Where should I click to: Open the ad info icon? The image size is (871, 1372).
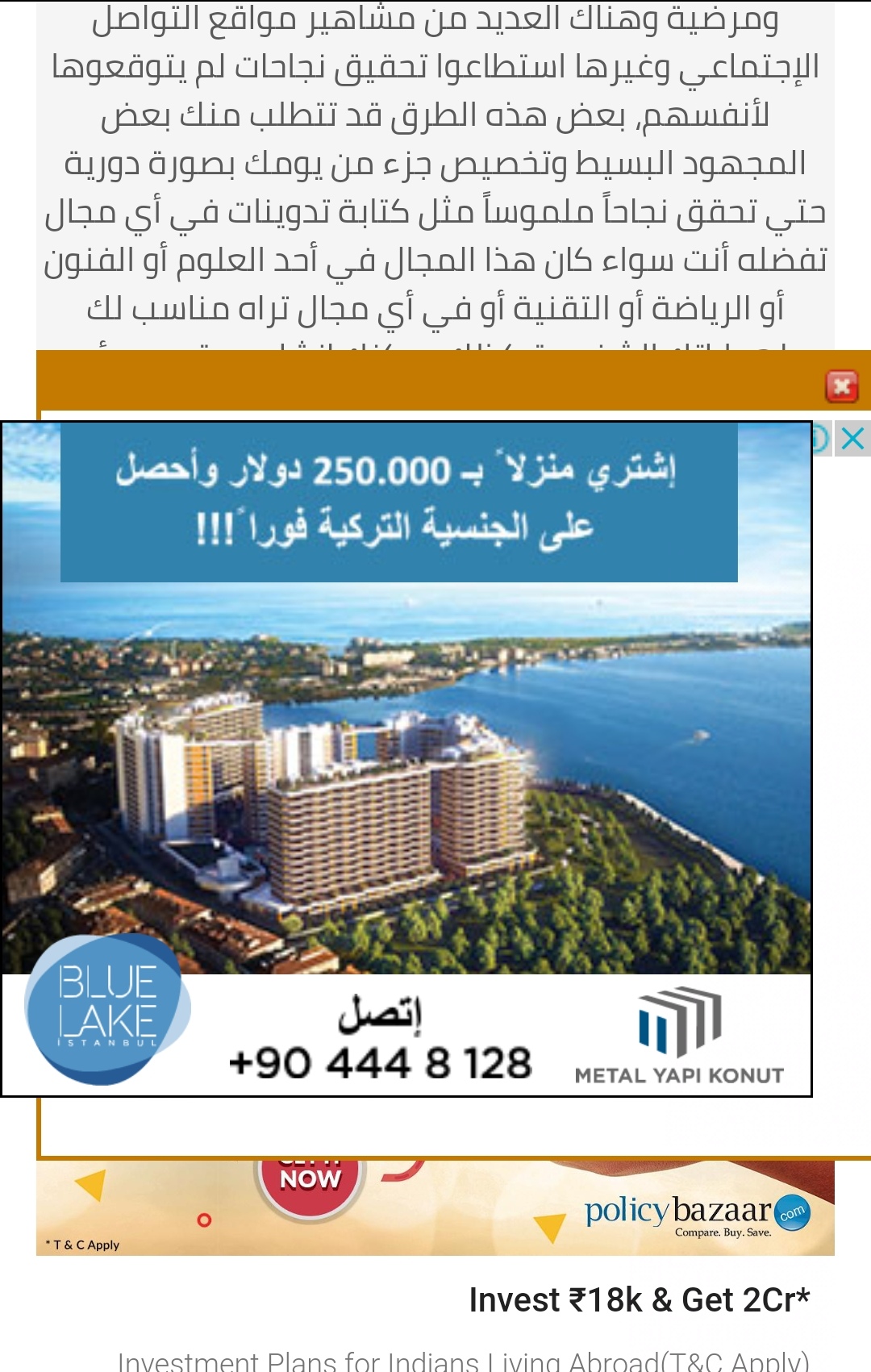click(x=821, y=439)
